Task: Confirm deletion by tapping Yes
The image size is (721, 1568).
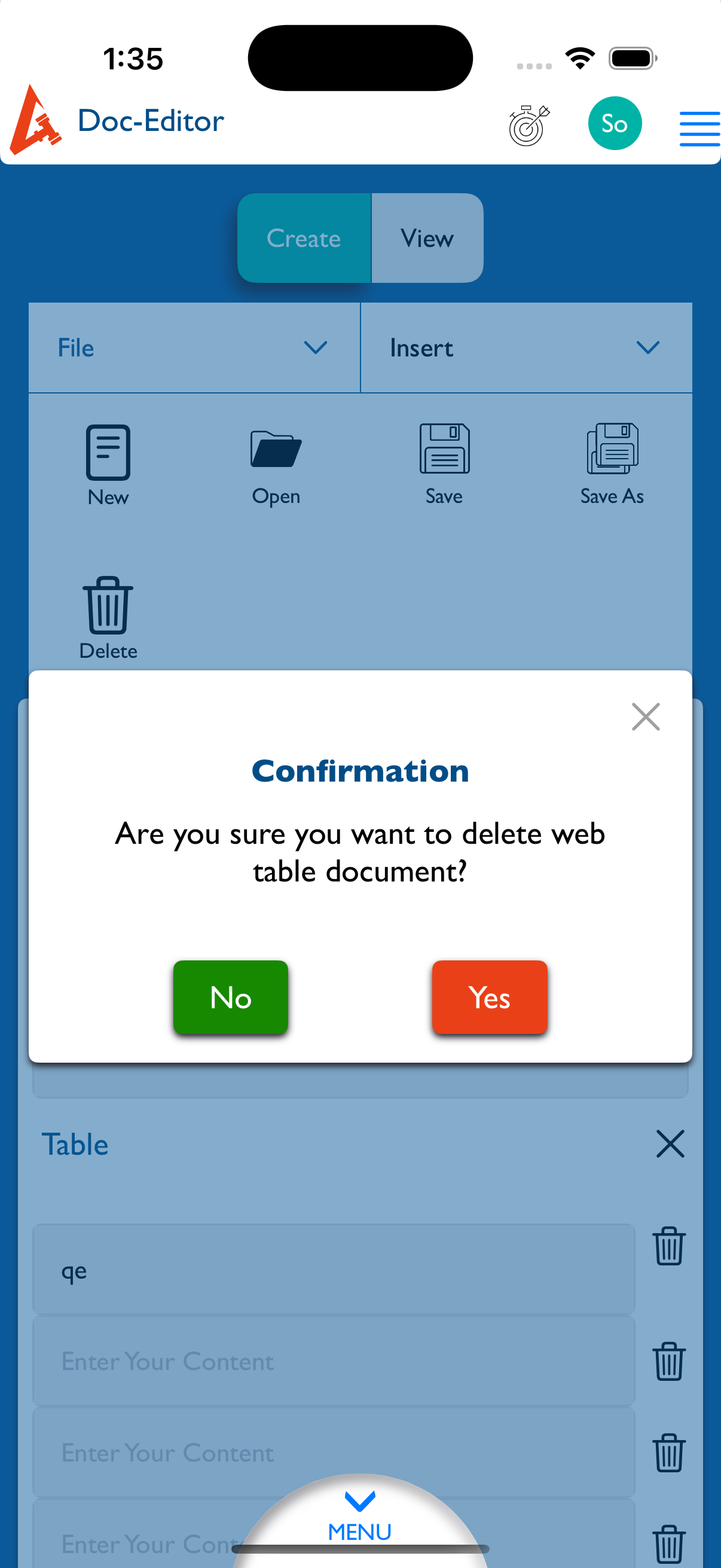Action: (x=489, y=996)
